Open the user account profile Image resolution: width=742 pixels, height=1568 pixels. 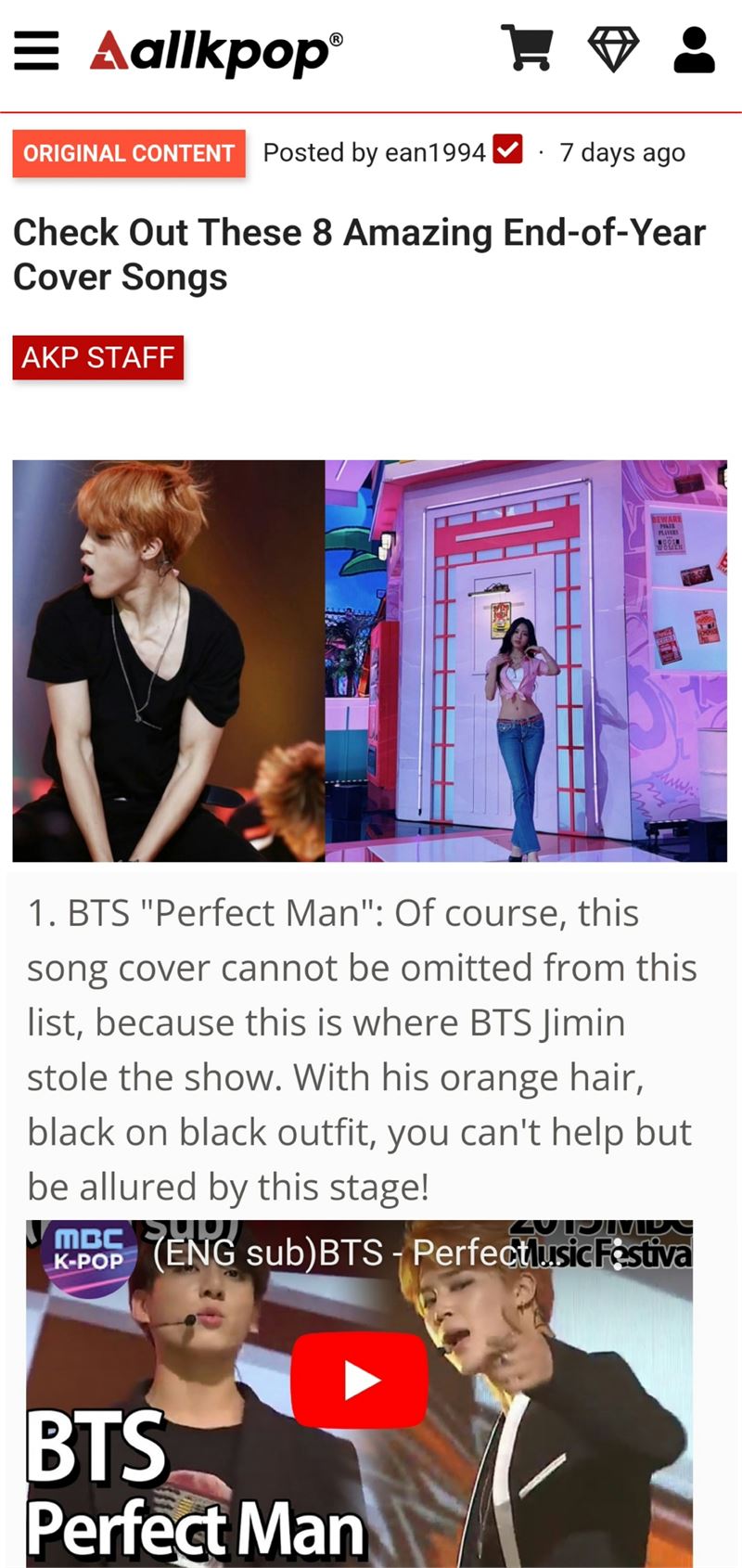pos(694,49)
